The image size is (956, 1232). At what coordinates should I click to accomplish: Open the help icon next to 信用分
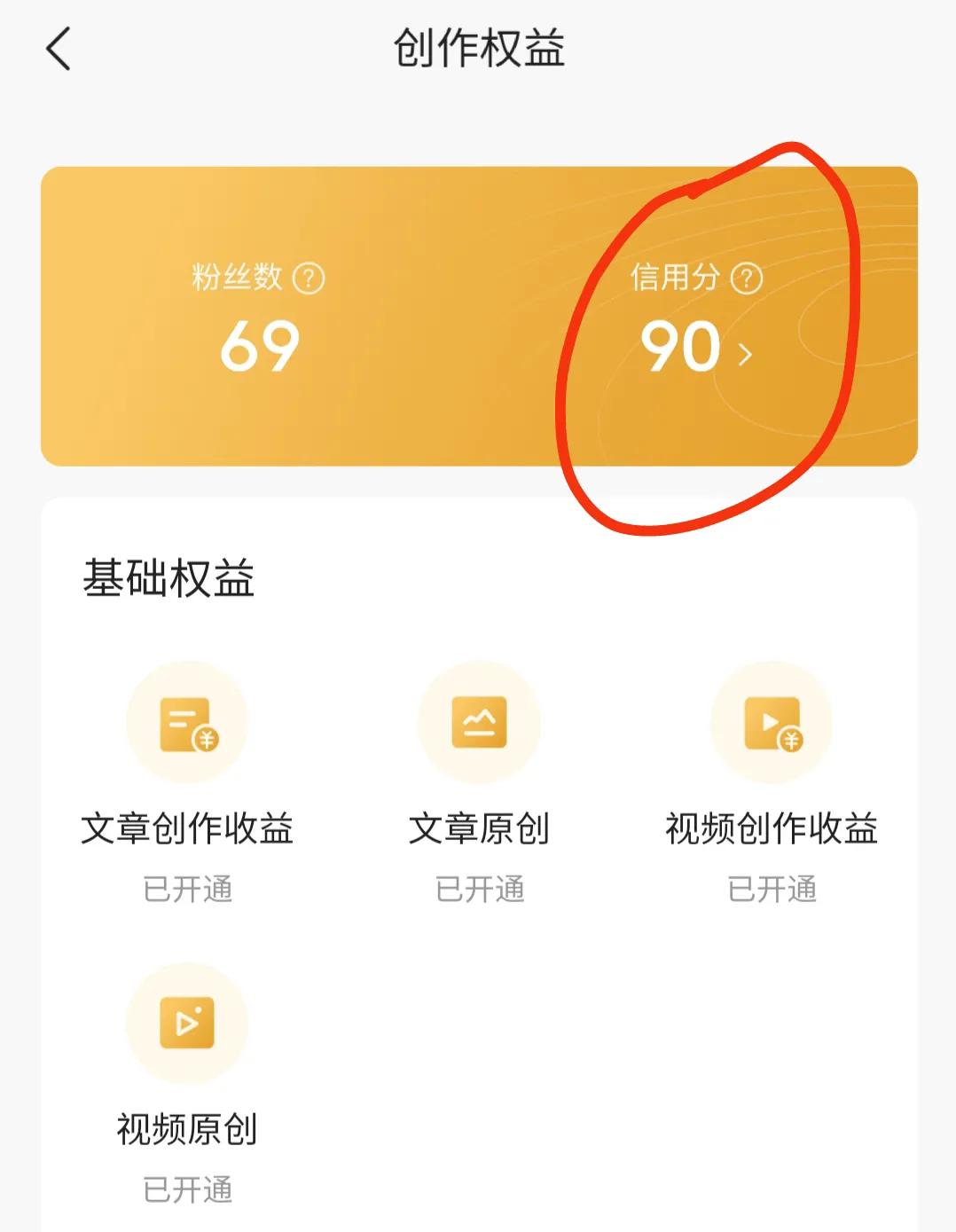coord(748,279)
